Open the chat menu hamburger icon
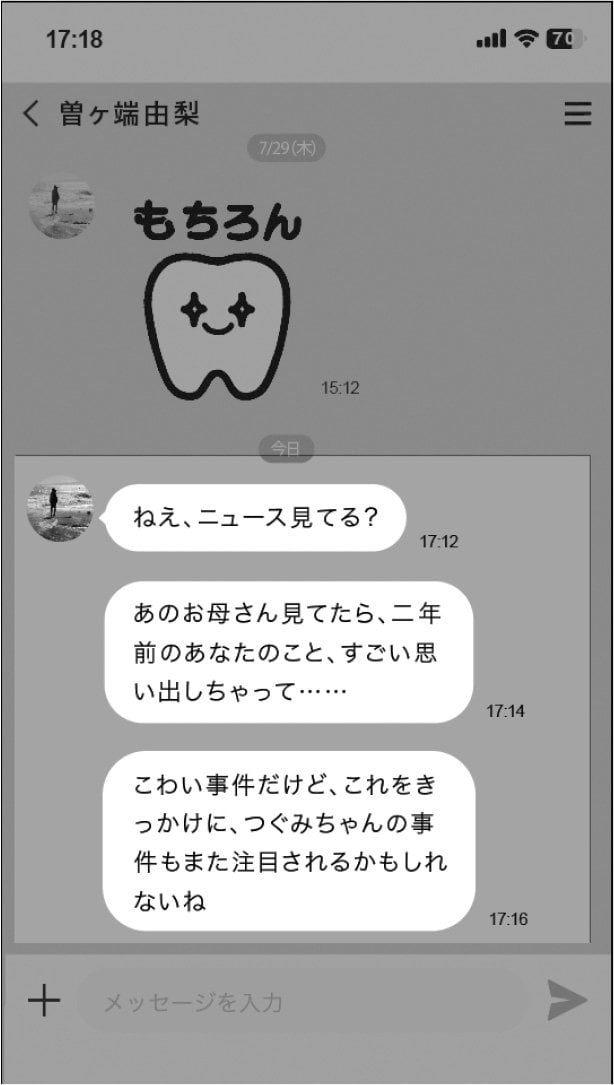 577,114
